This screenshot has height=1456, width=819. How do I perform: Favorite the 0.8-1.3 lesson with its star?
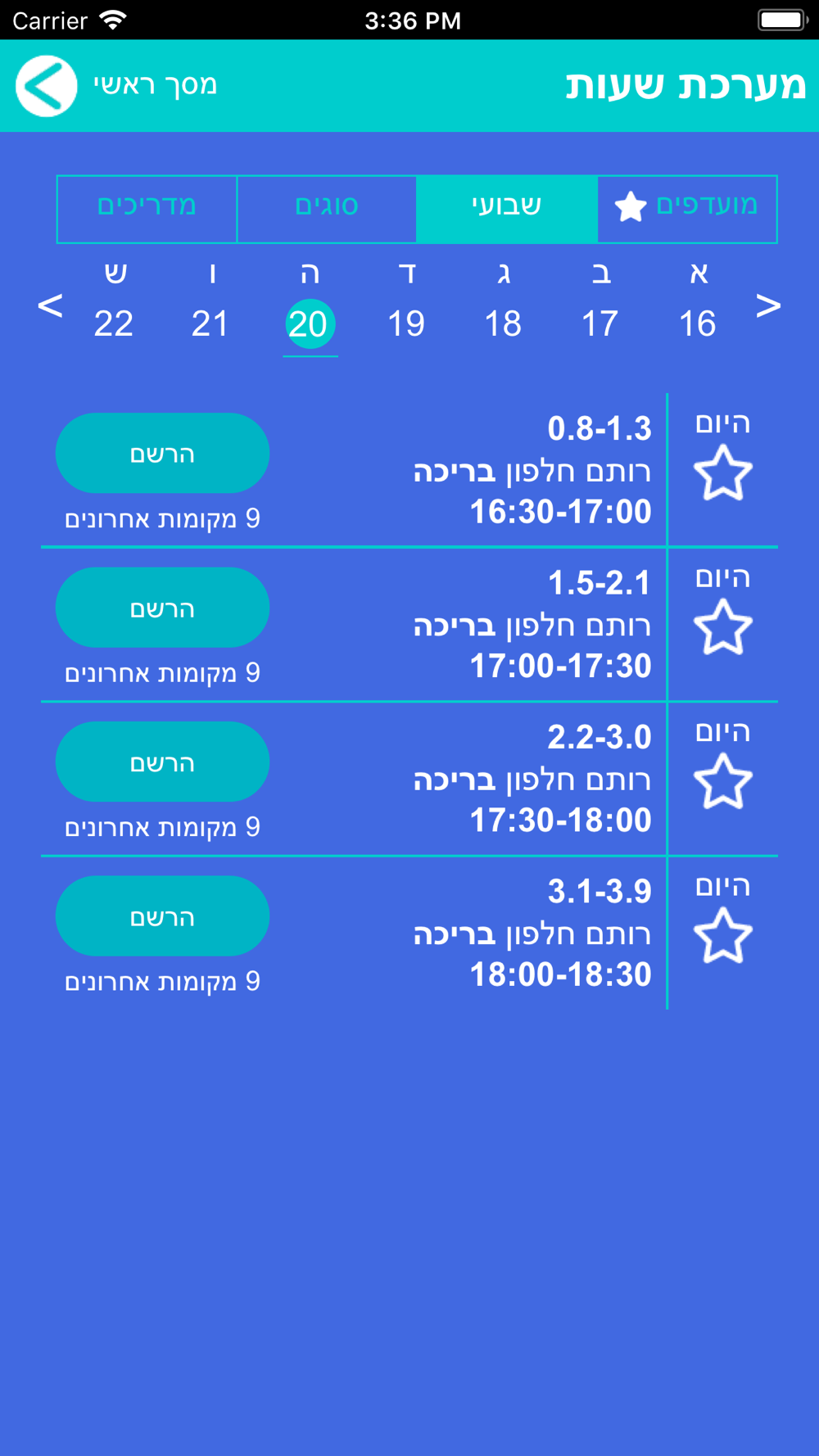coord(723,473)
